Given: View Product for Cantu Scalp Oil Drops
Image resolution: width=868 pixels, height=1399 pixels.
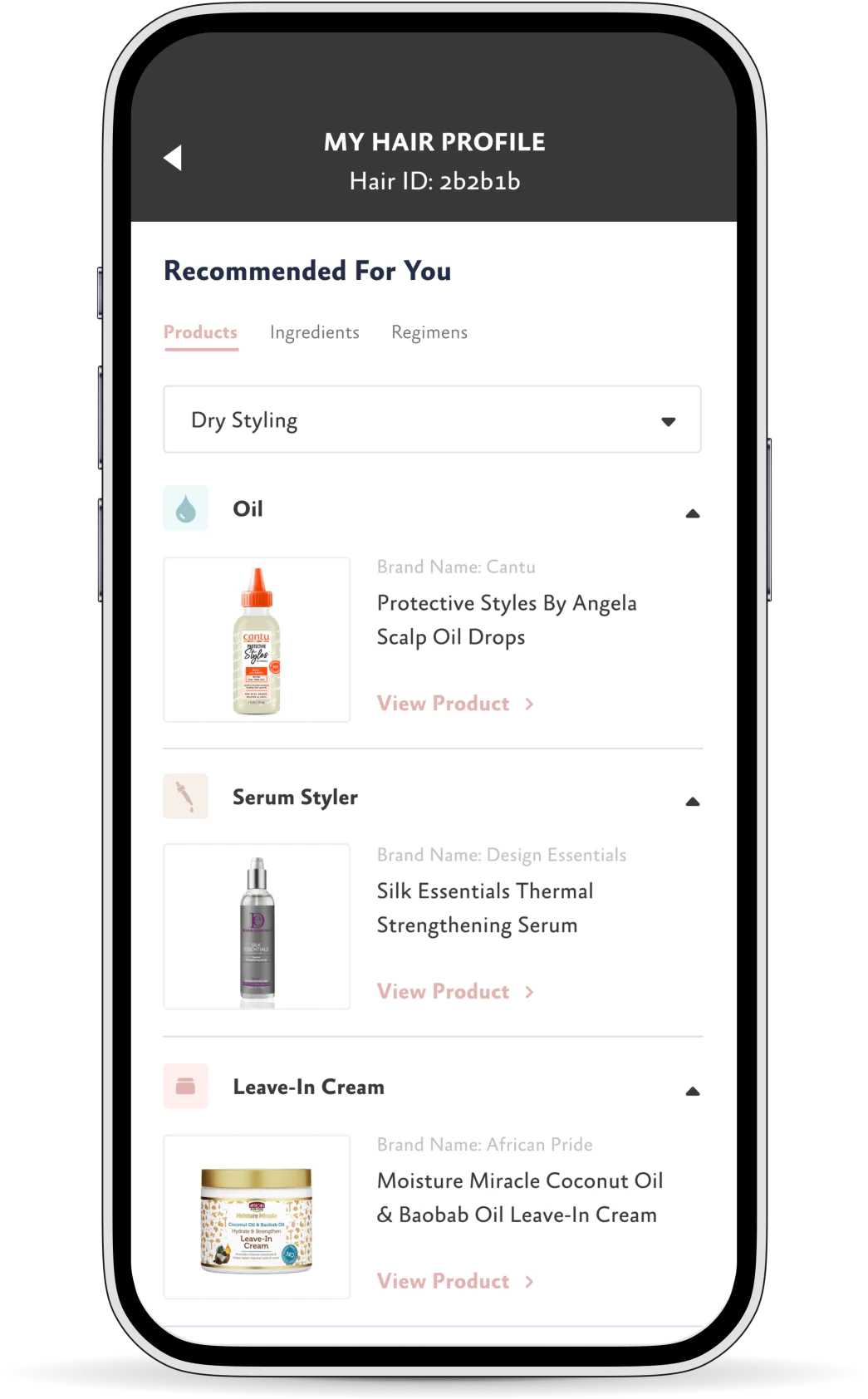Looking at the screenshot, I should click(x=455, y=704).
